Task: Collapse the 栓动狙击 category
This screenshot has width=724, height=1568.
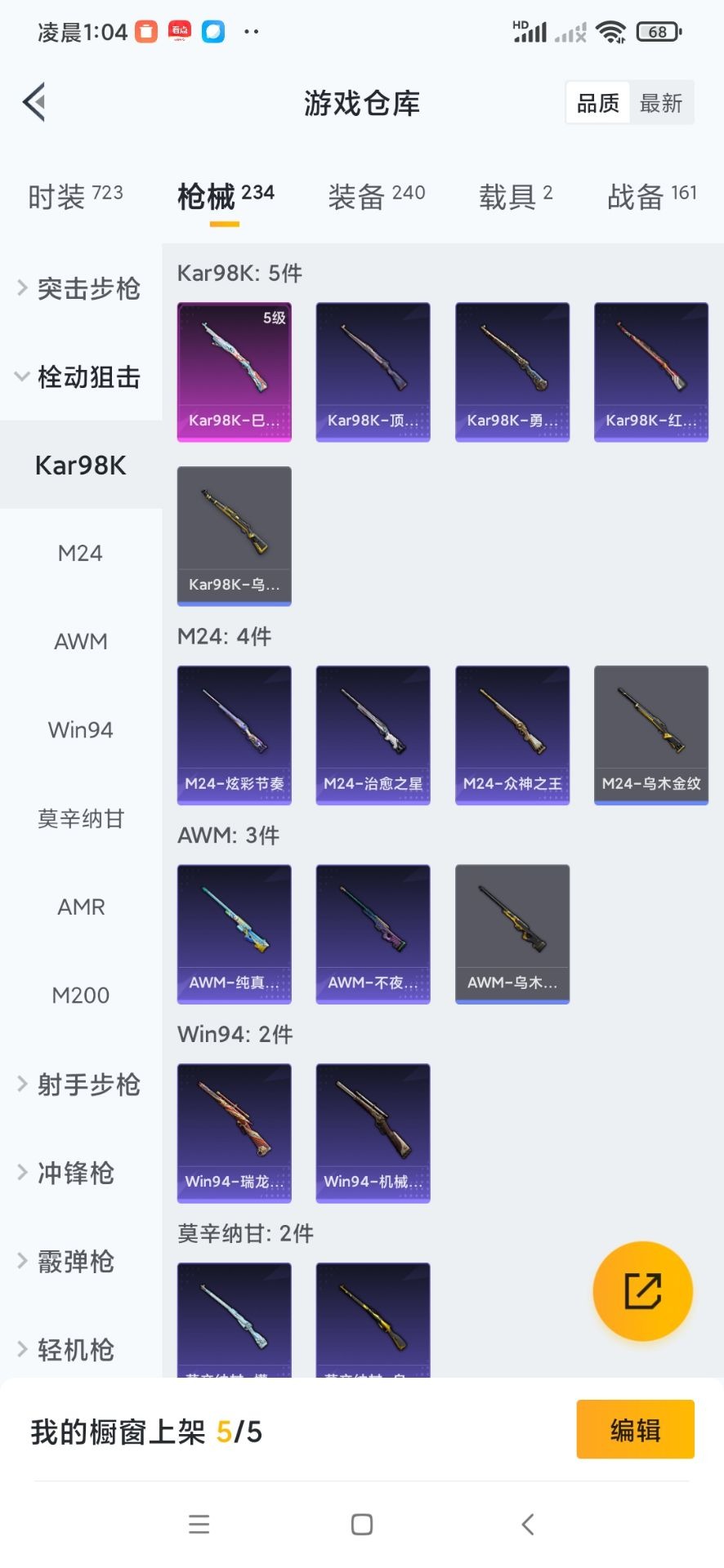Action: [80, 376]
